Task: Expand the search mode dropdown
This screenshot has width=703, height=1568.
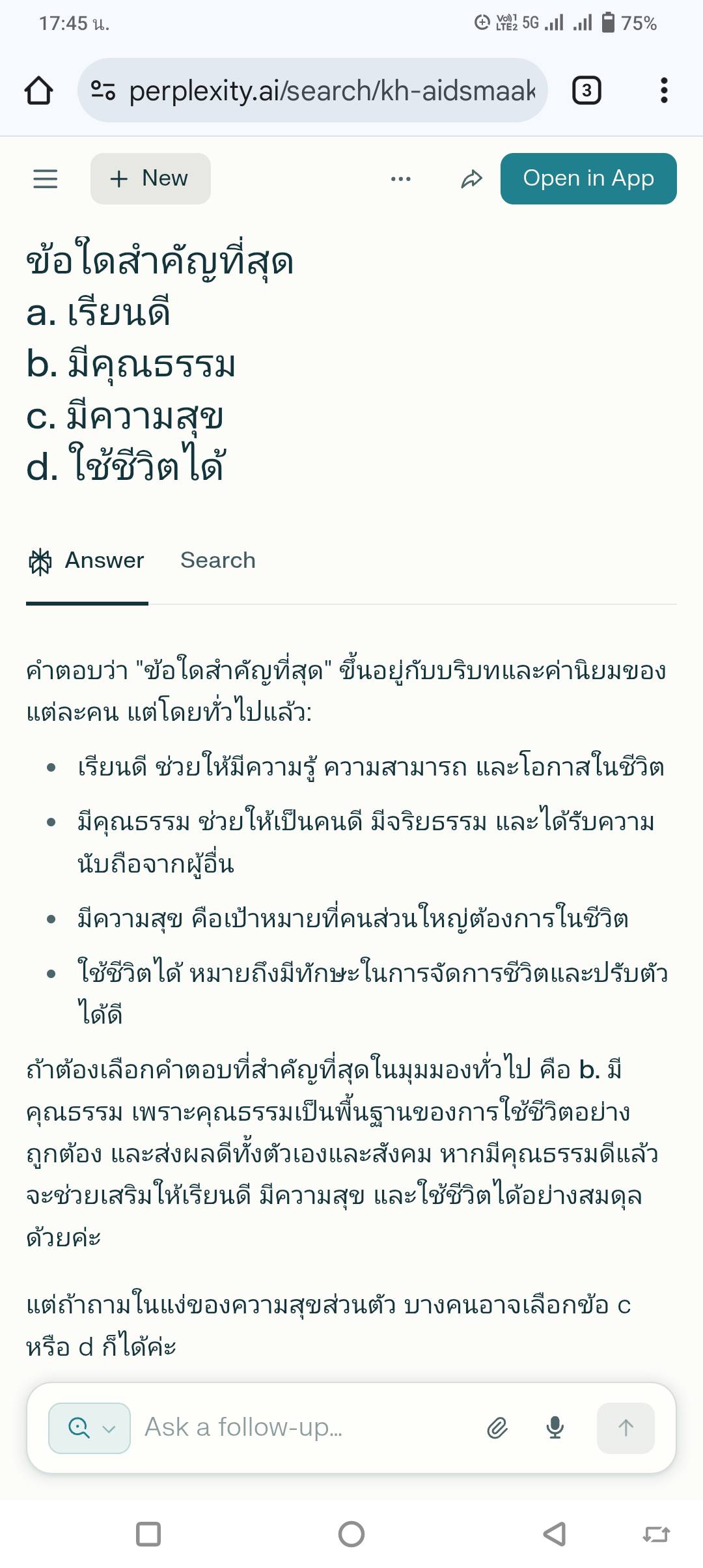Action: (90, 1428)
